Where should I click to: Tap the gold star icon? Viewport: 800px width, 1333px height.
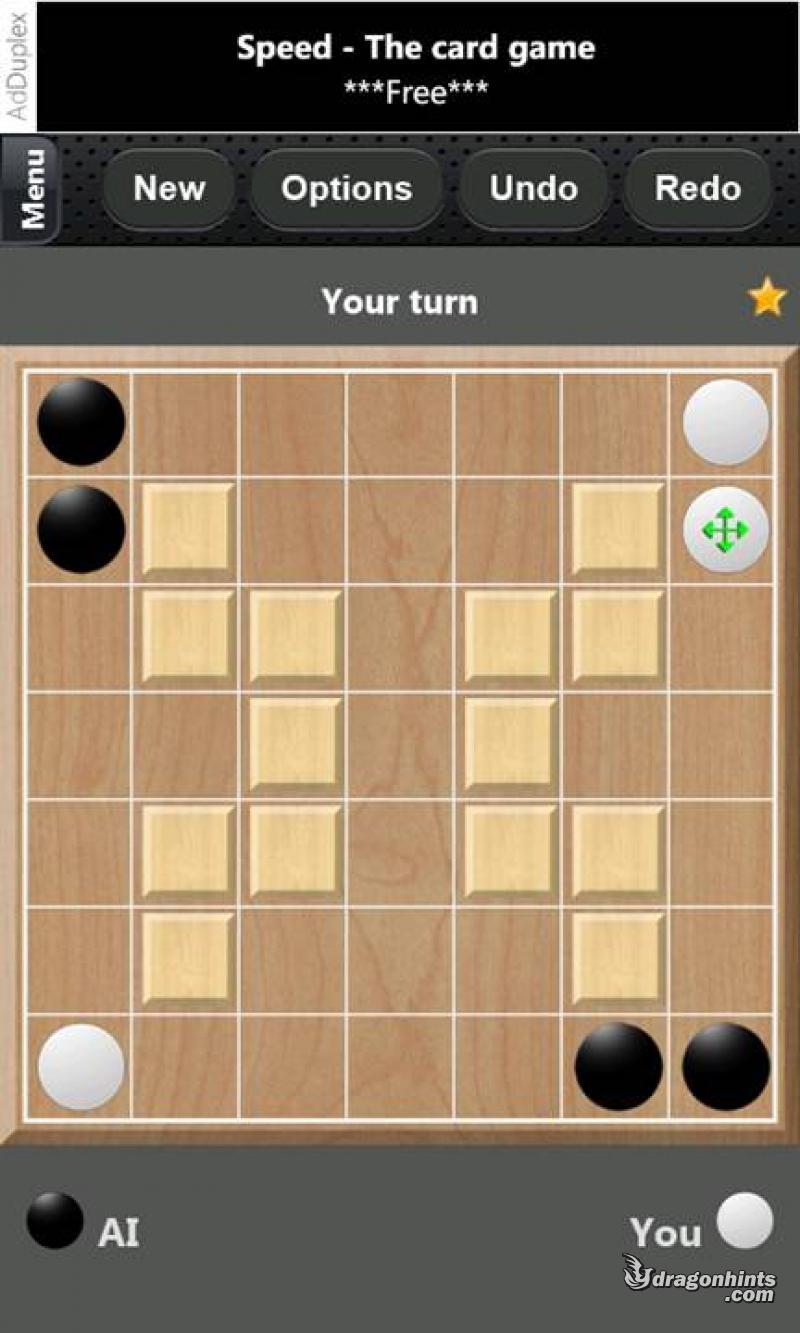[x=767, y=298]
